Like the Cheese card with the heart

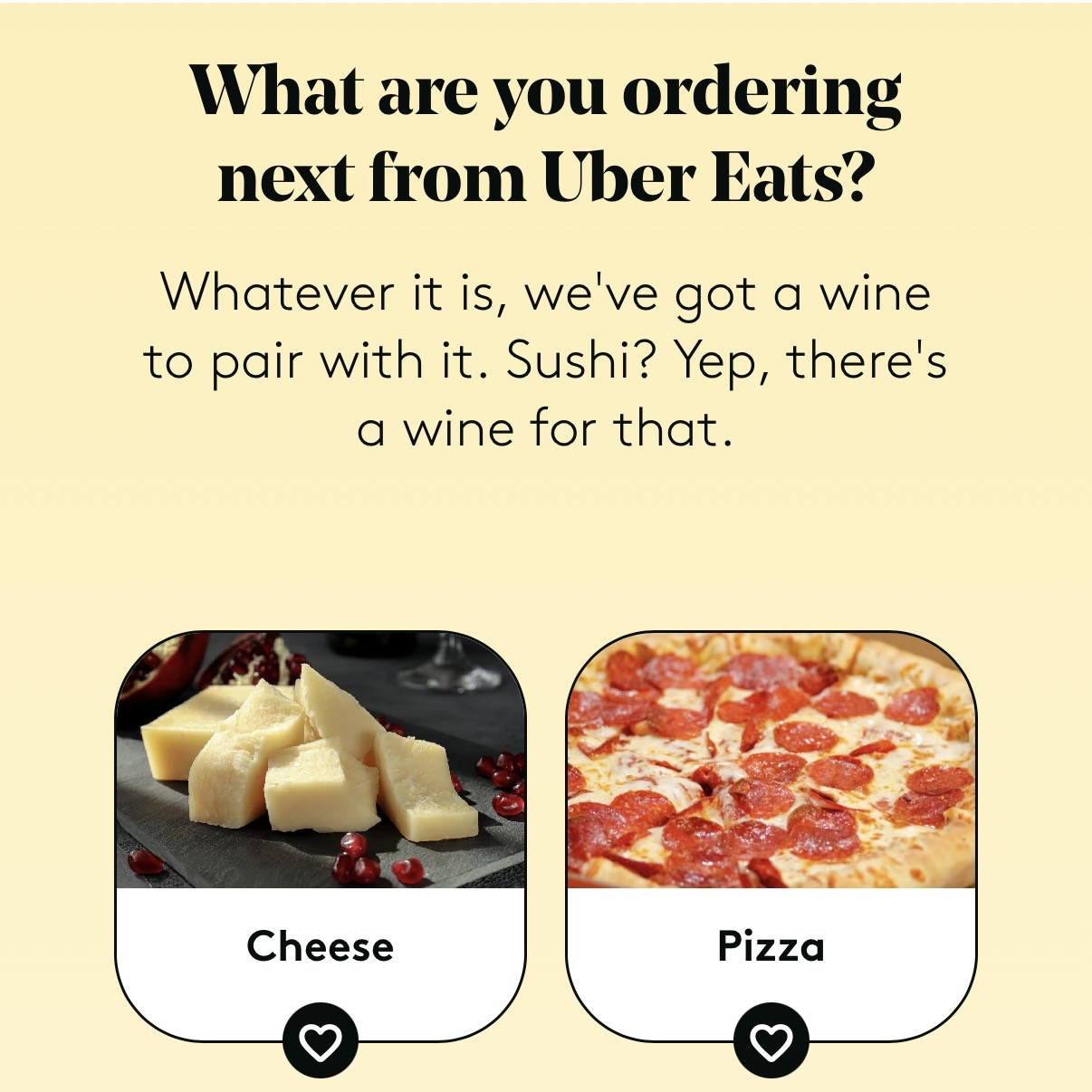point(321,1041)
